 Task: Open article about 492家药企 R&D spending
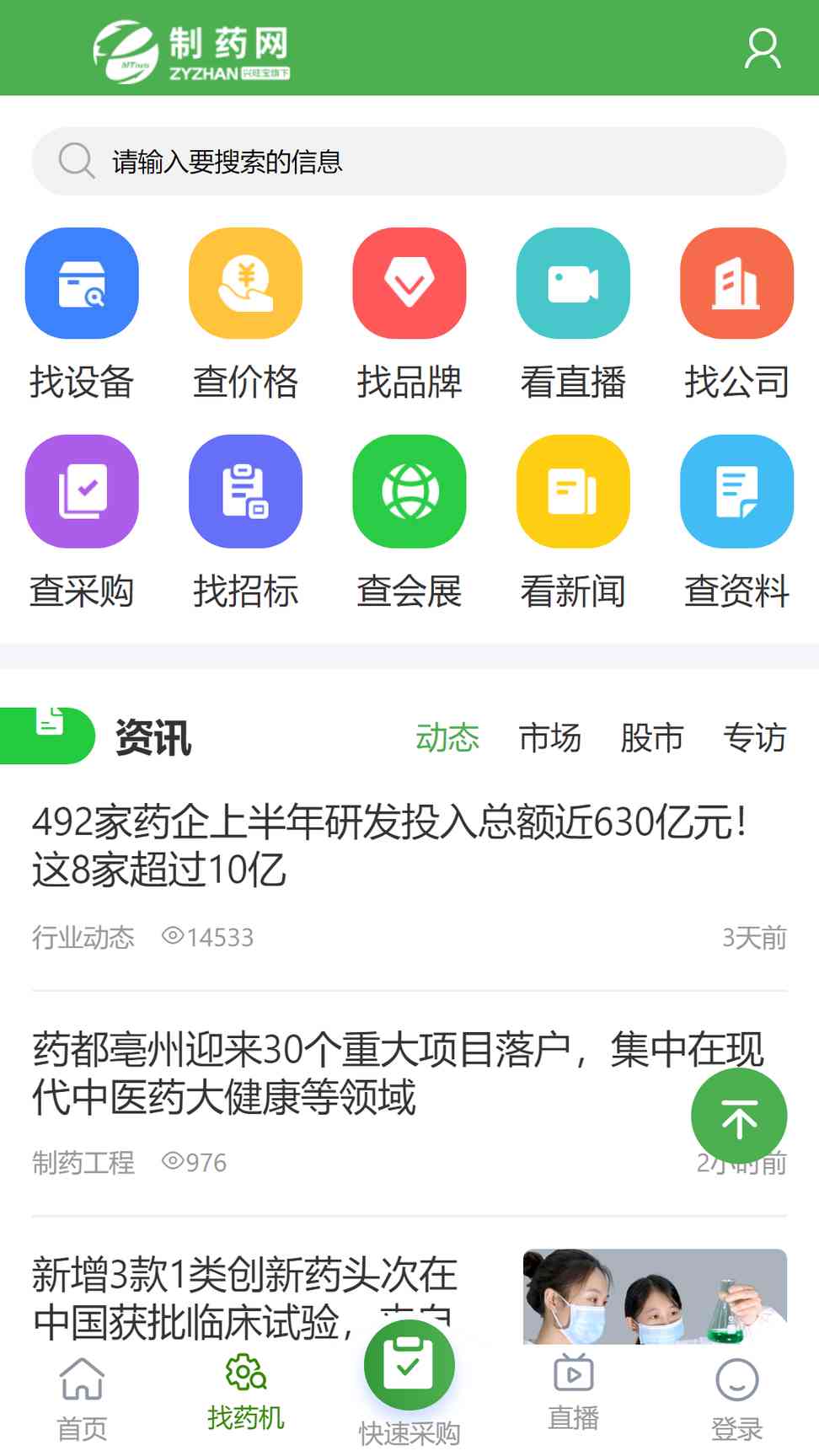click(x=389, y=845)
